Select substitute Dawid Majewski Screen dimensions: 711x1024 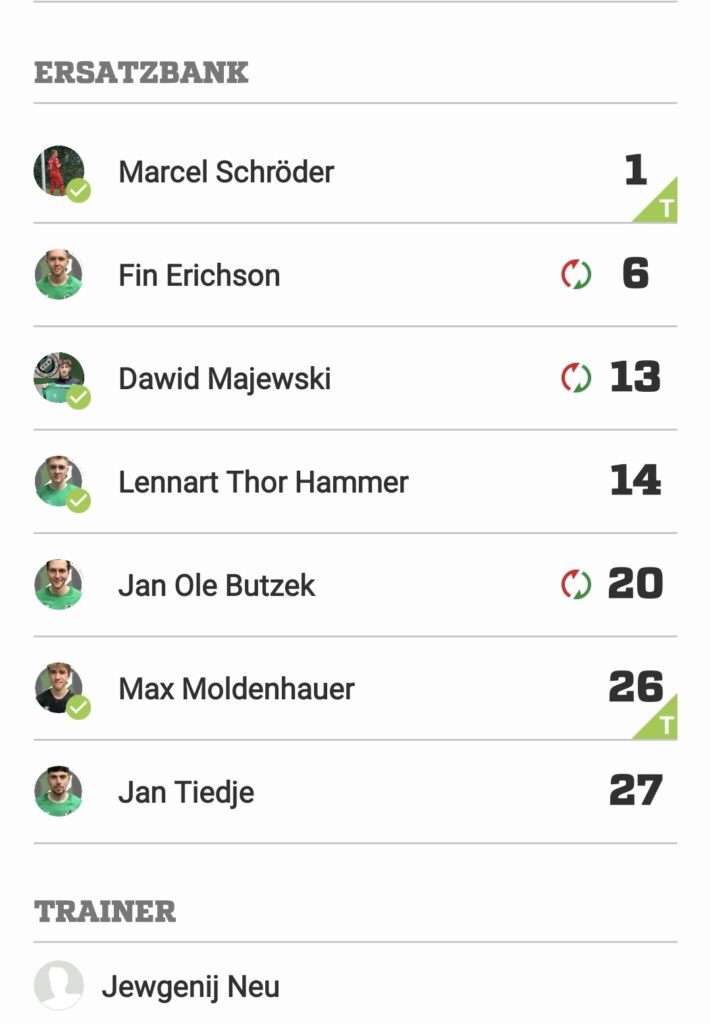coord(224,379)
